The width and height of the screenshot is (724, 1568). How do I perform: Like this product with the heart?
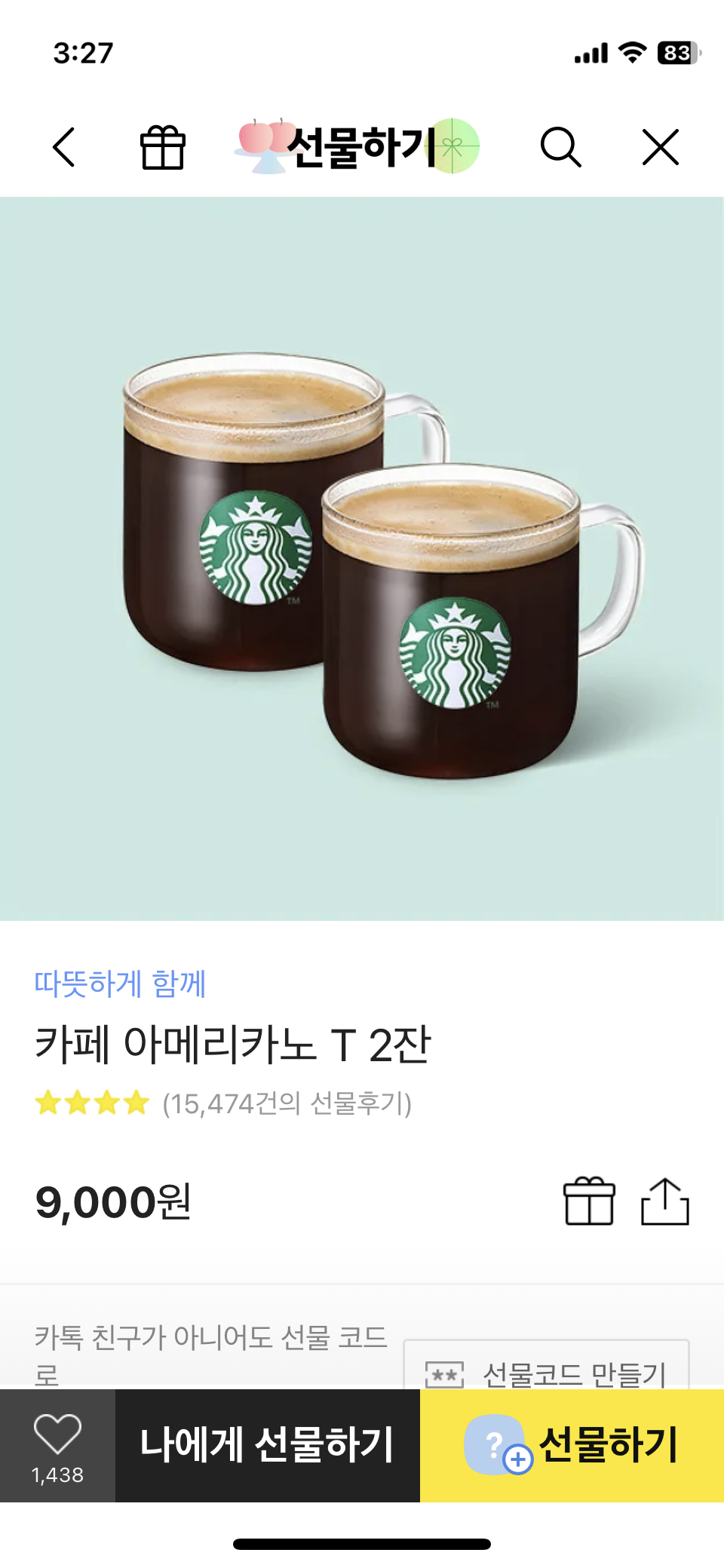pyautogui.click(x=57, y=1444)
